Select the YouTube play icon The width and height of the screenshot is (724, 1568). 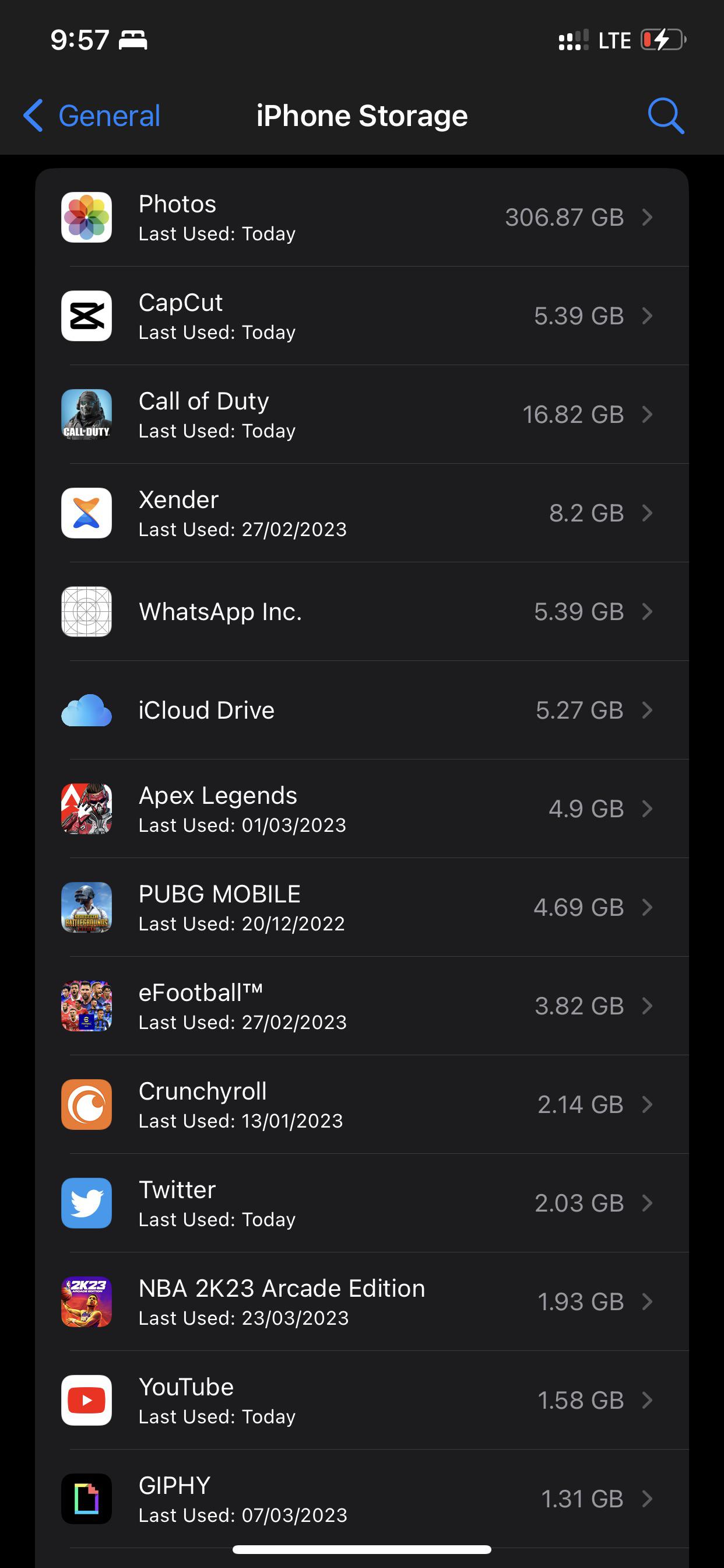(x=86, y=1400)
